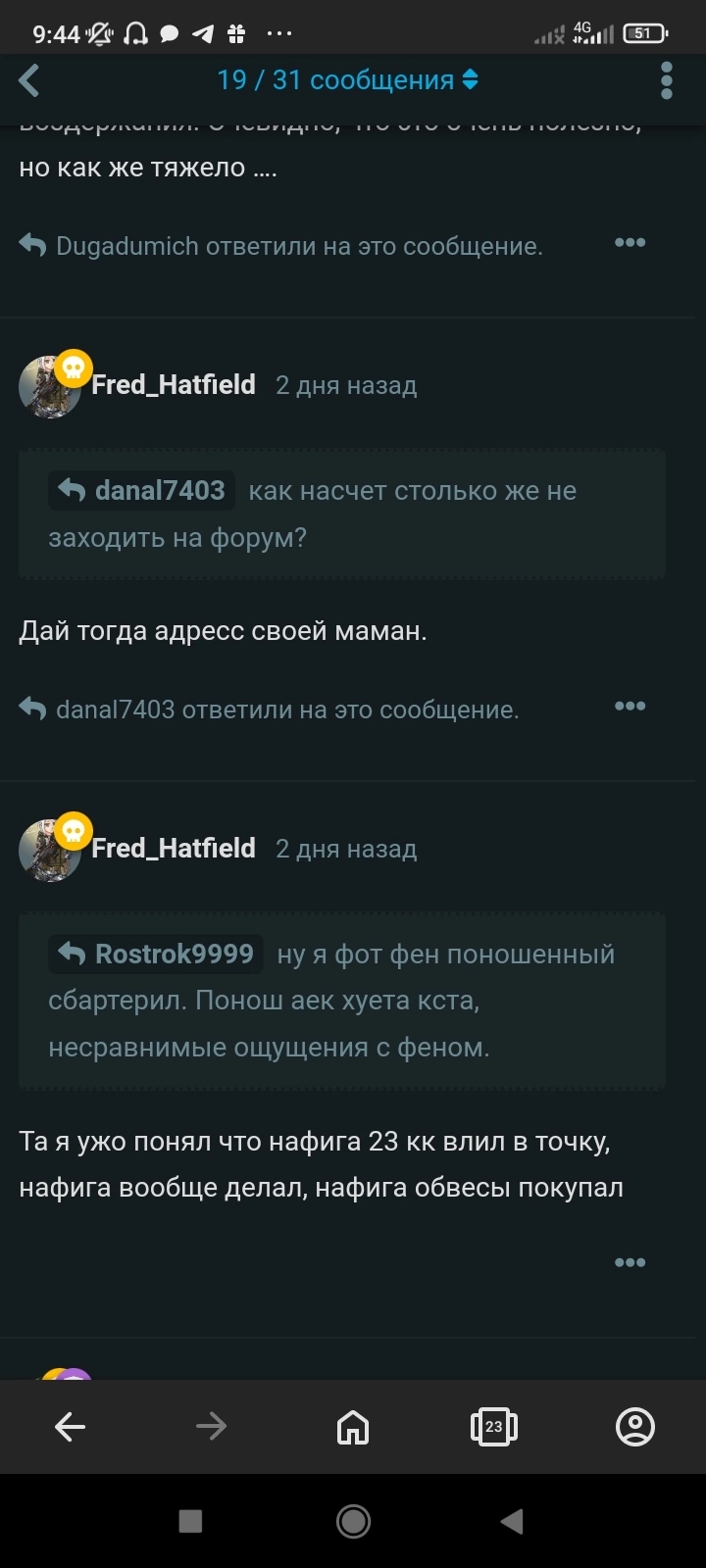This screenshot has height=1568, width=706.
Task: Go back using the top-left arrow
Action: coord(30,80)
